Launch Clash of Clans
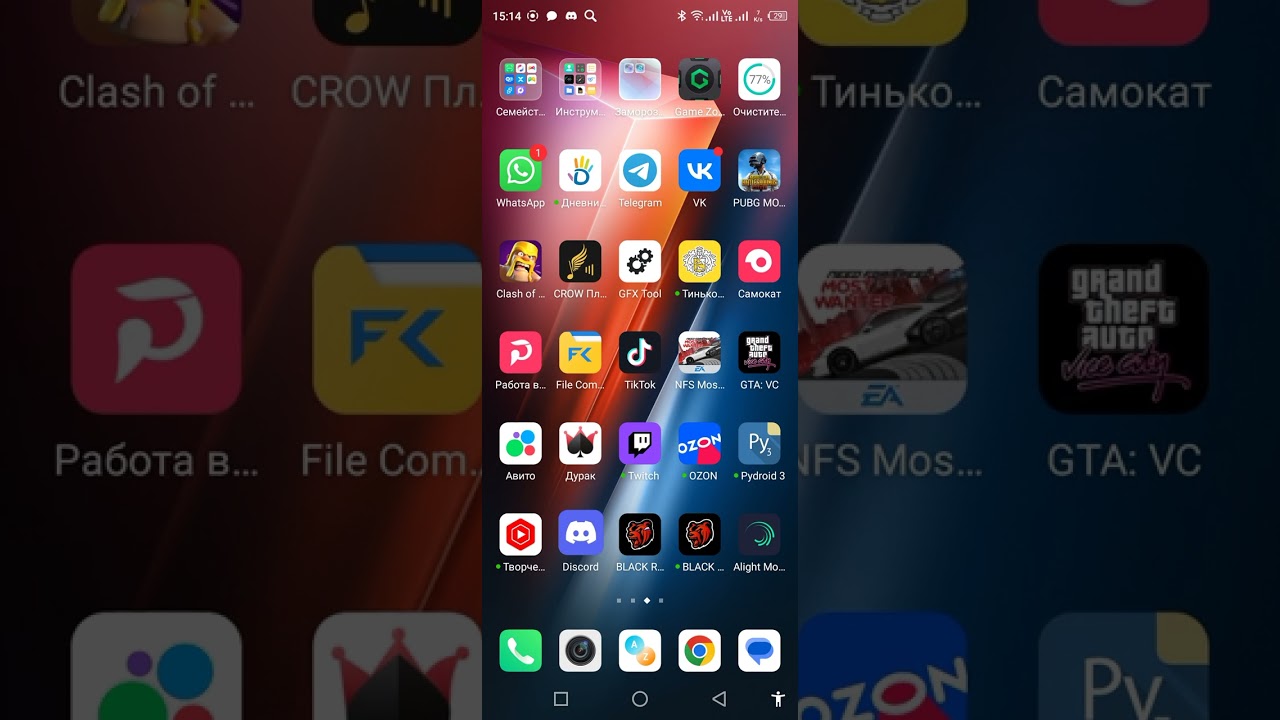Viewport: 1280px width, 720px height. pyautogui.click(x=520, y=262)
